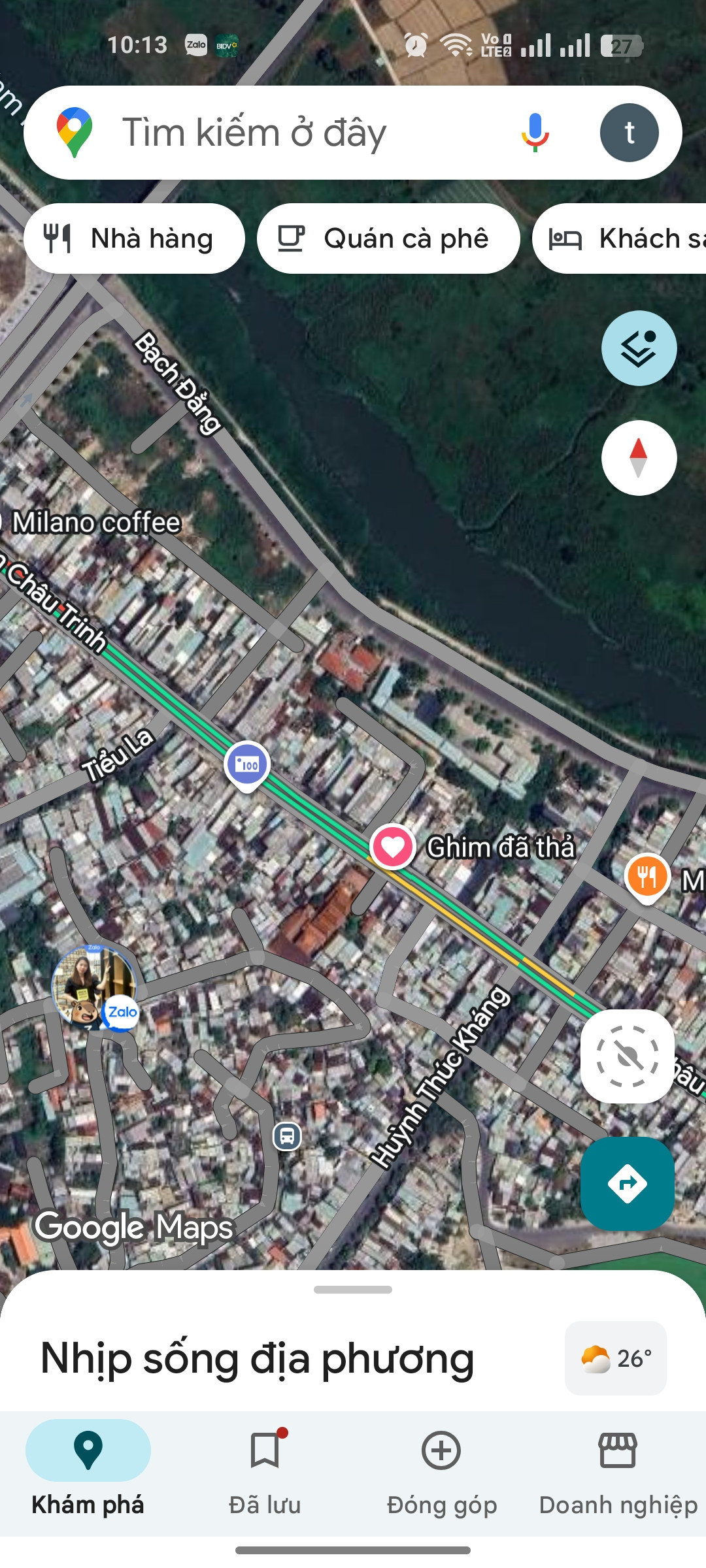Open the ATM marker on the map
The image size is (706, 1568).
point(246,766)
